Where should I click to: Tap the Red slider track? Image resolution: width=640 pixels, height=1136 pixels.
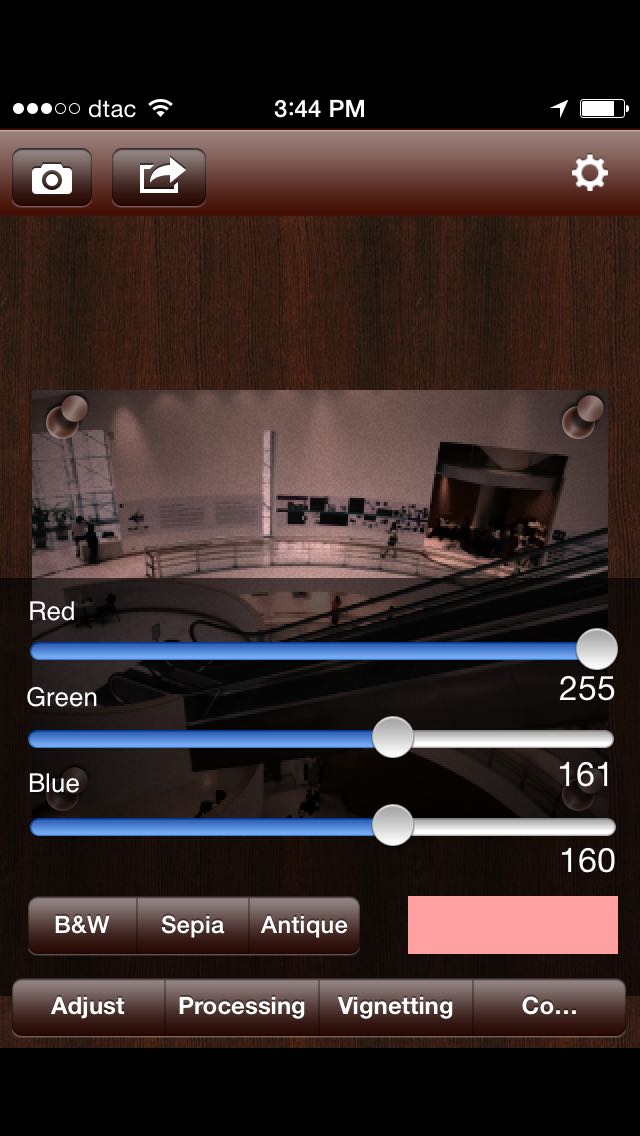click(300, 651)
